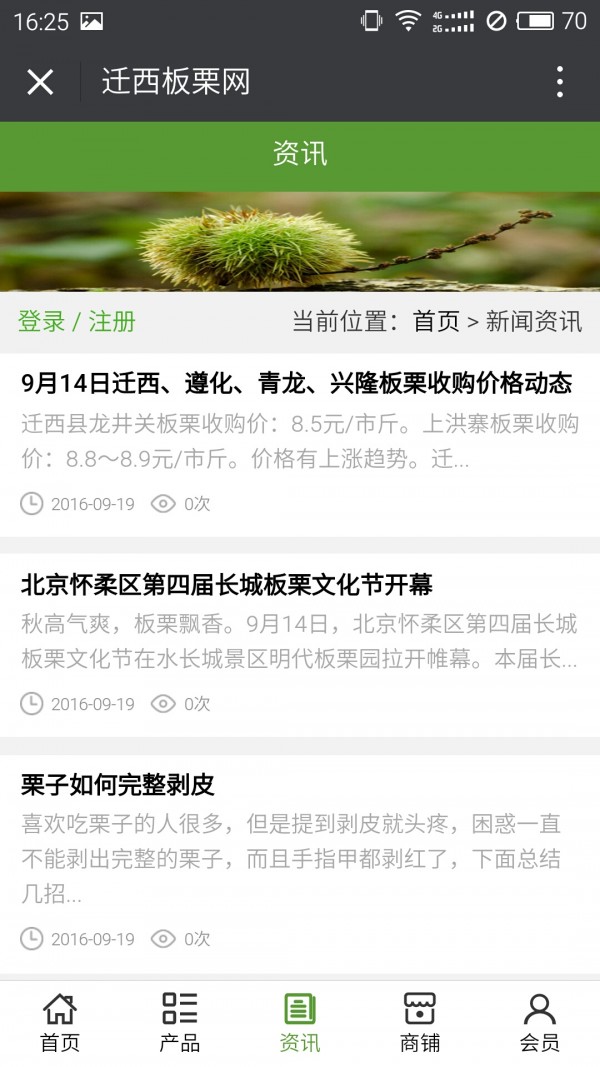Open the 会员 tab

point(540,1023)
